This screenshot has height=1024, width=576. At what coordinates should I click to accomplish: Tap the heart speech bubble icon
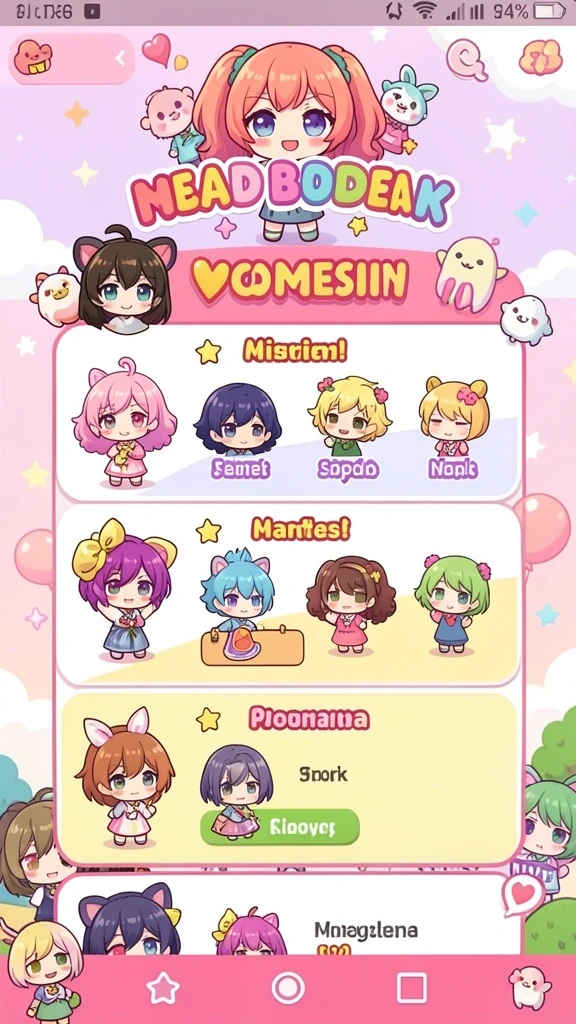click(x=522, y=893)
